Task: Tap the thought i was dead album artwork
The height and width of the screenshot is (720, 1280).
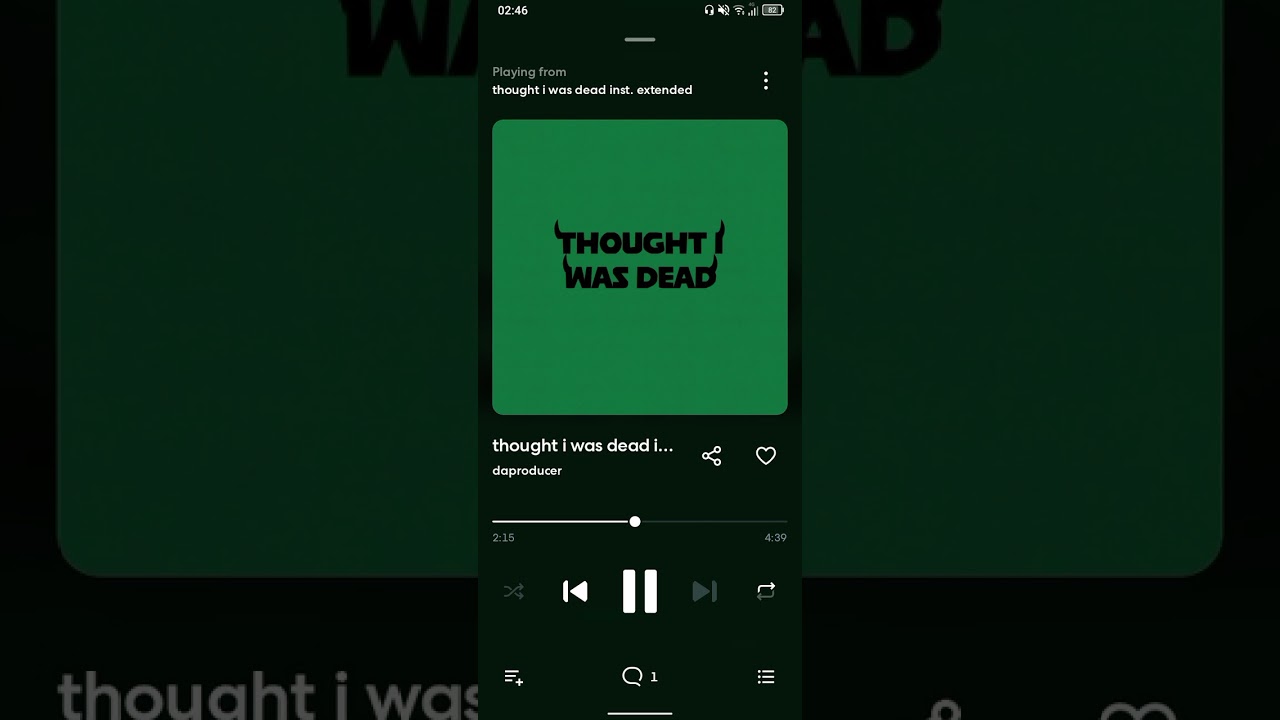Action: click(640, 267)
